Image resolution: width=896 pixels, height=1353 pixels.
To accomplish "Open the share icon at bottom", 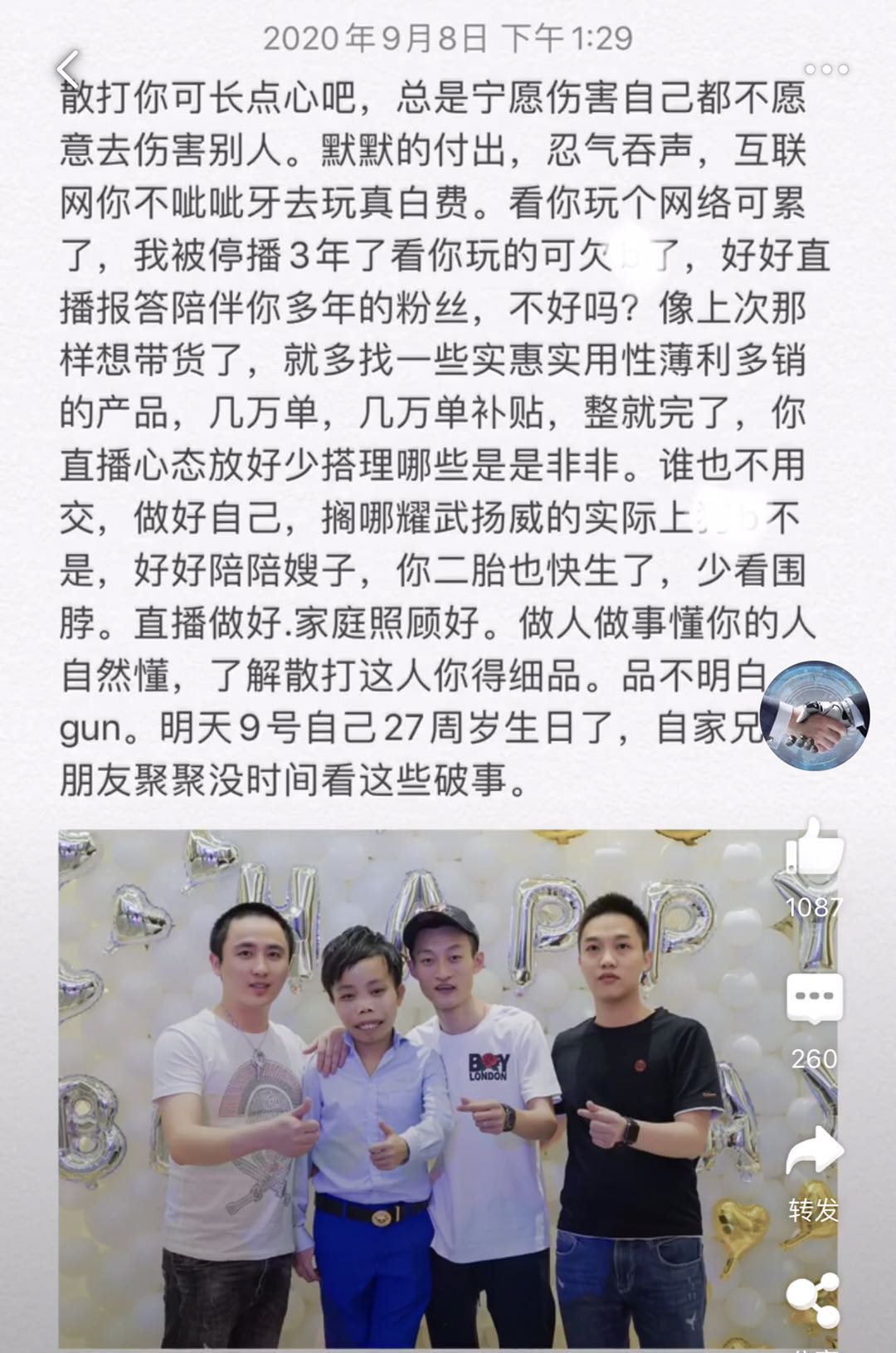I will (x=814, y=1300).
